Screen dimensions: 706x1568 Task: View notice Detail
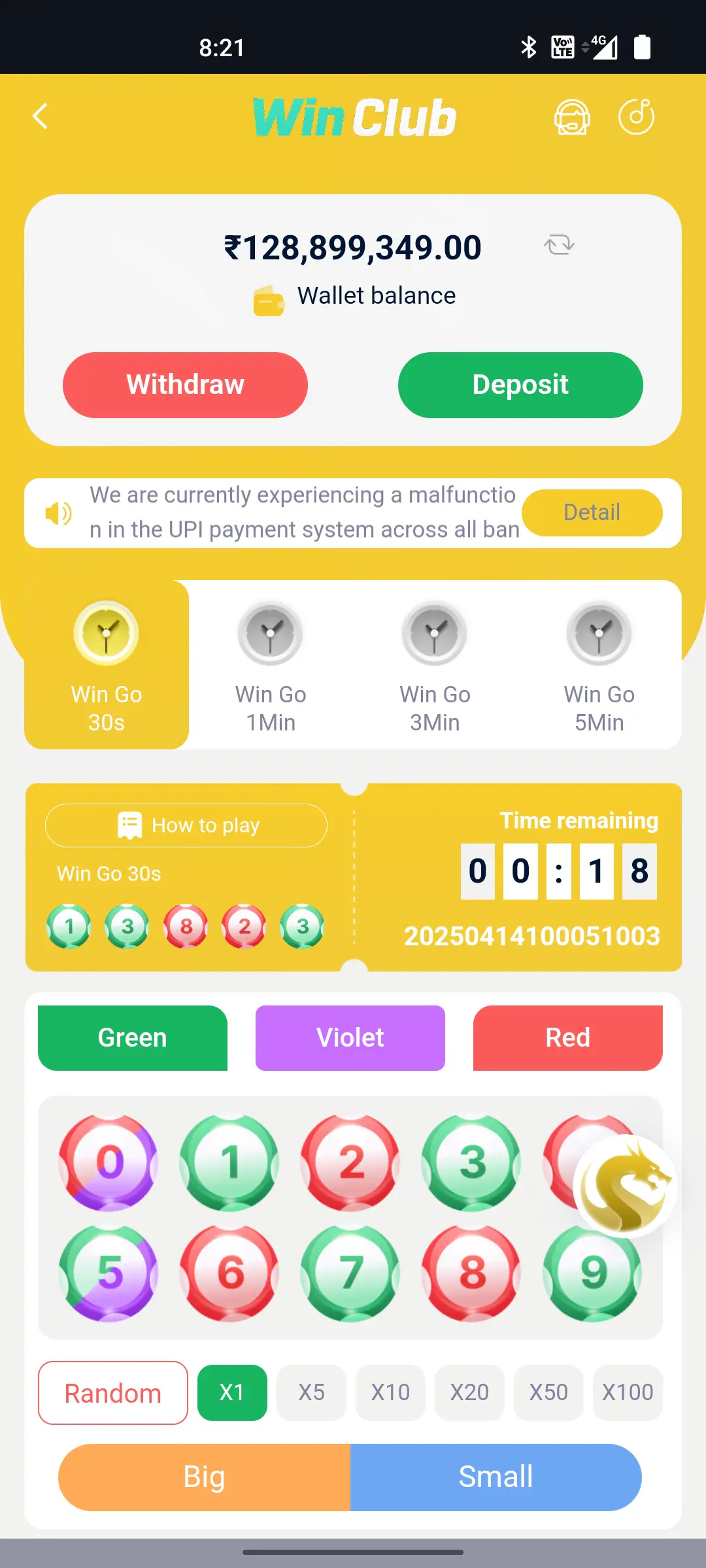(592, 513)
